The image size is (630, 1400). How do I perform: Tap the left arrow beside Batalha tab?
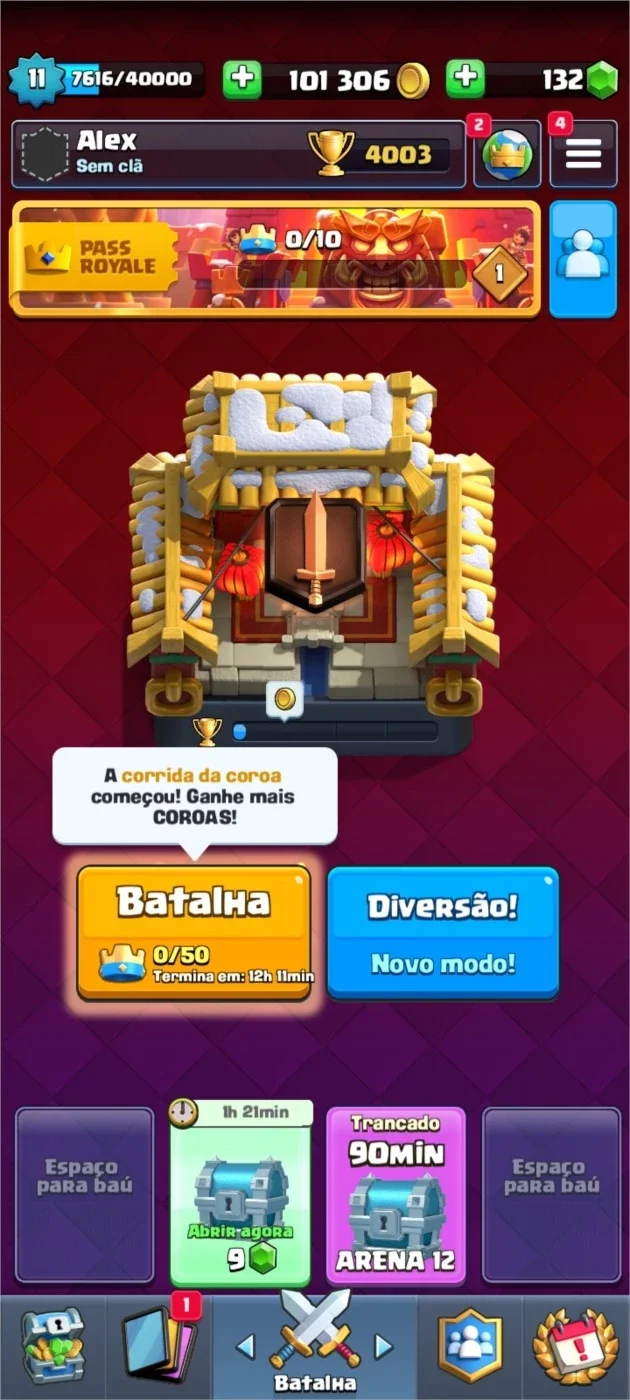point(246,1346)
